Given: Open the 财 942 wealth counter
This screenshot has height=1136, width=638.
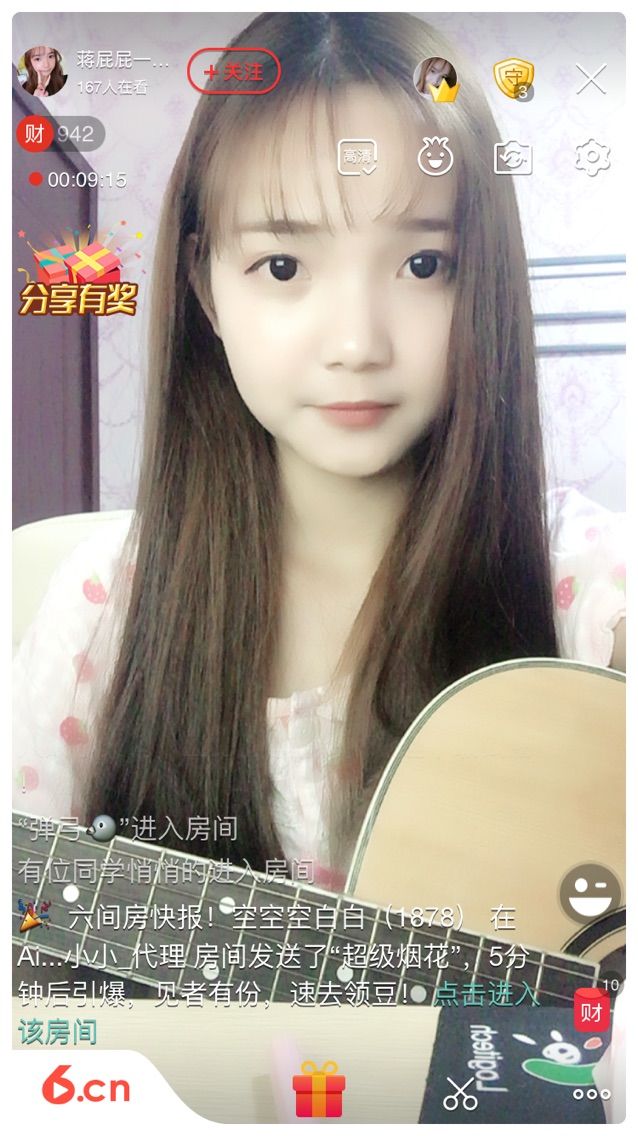Looking at the screenshot, I should pyautogui.click(x=60, y=134).
